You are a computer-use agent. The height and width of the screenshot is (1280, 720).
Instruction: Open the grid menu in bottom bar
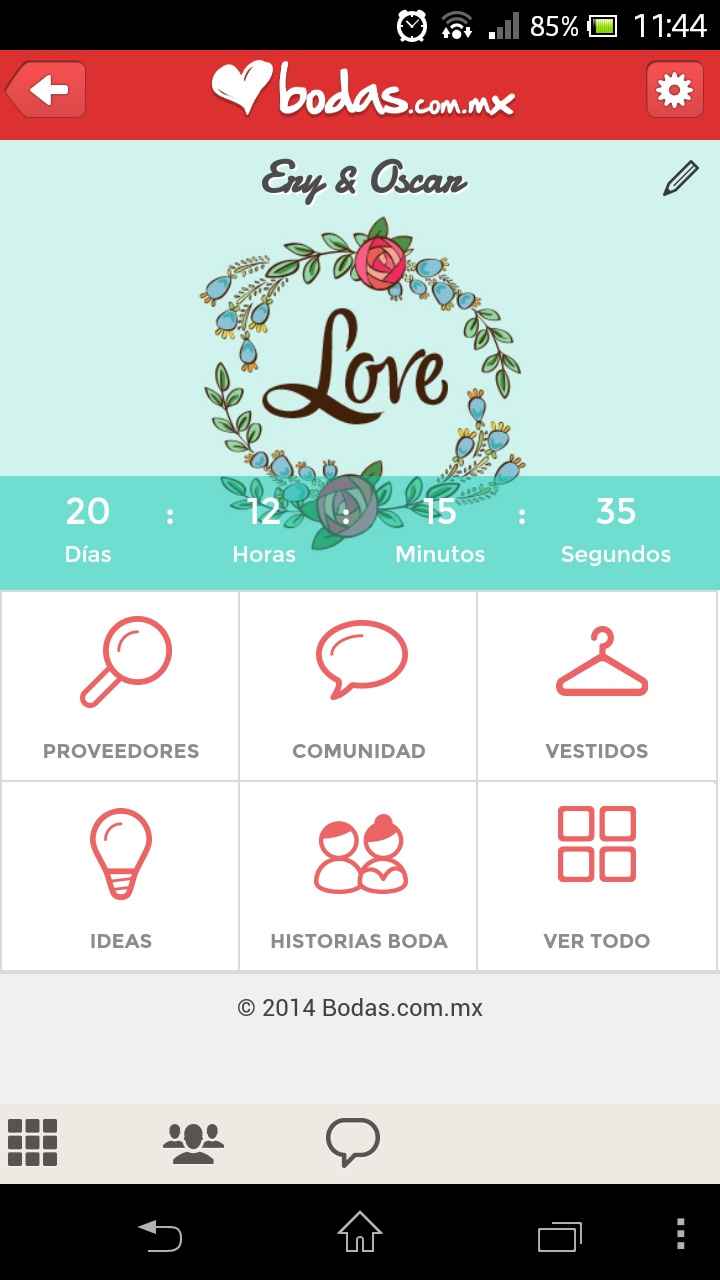coord(33,1142)
